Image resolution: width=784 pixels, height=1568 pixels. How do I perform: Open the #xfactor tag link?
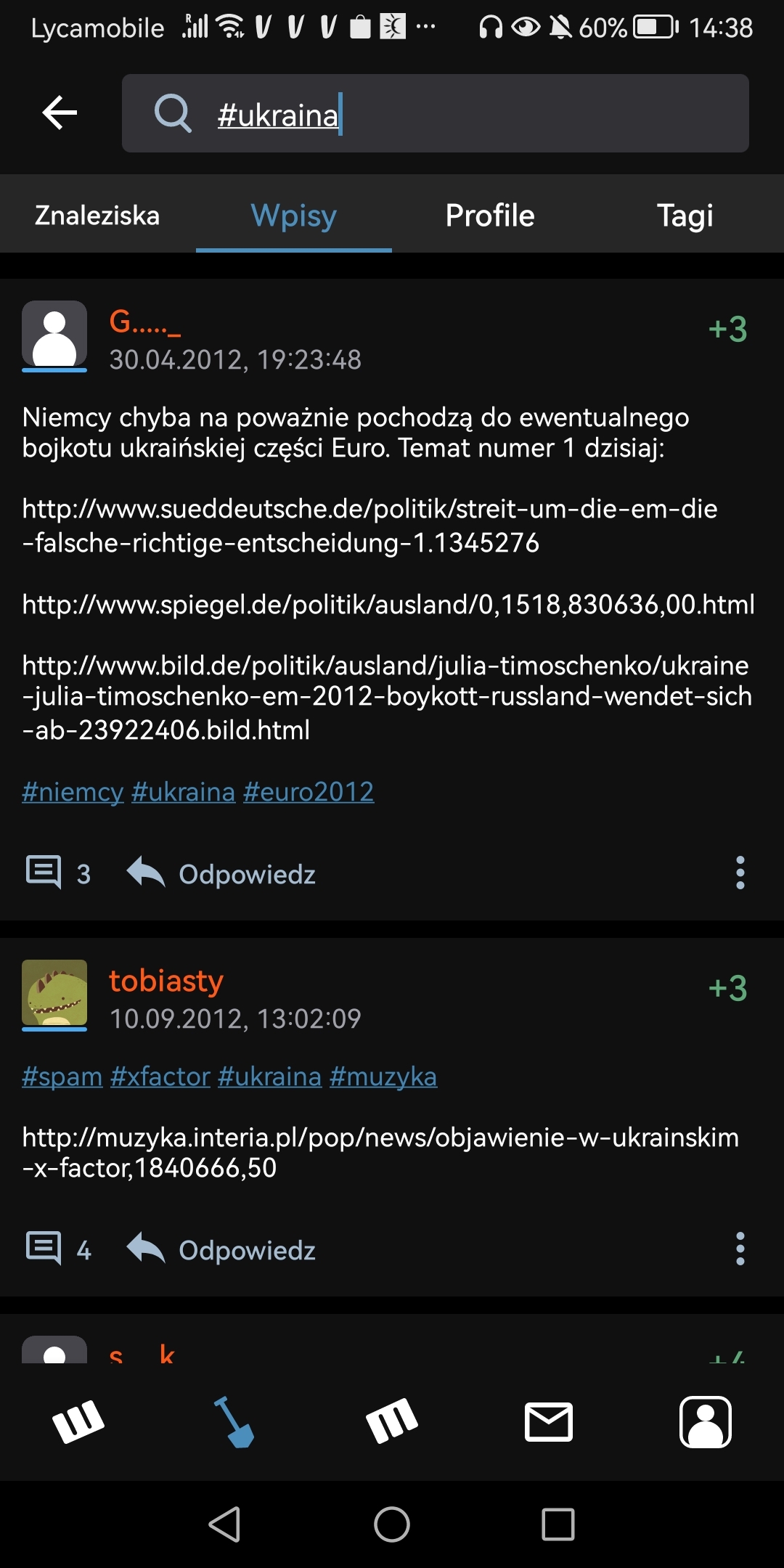pos(160,1077)
